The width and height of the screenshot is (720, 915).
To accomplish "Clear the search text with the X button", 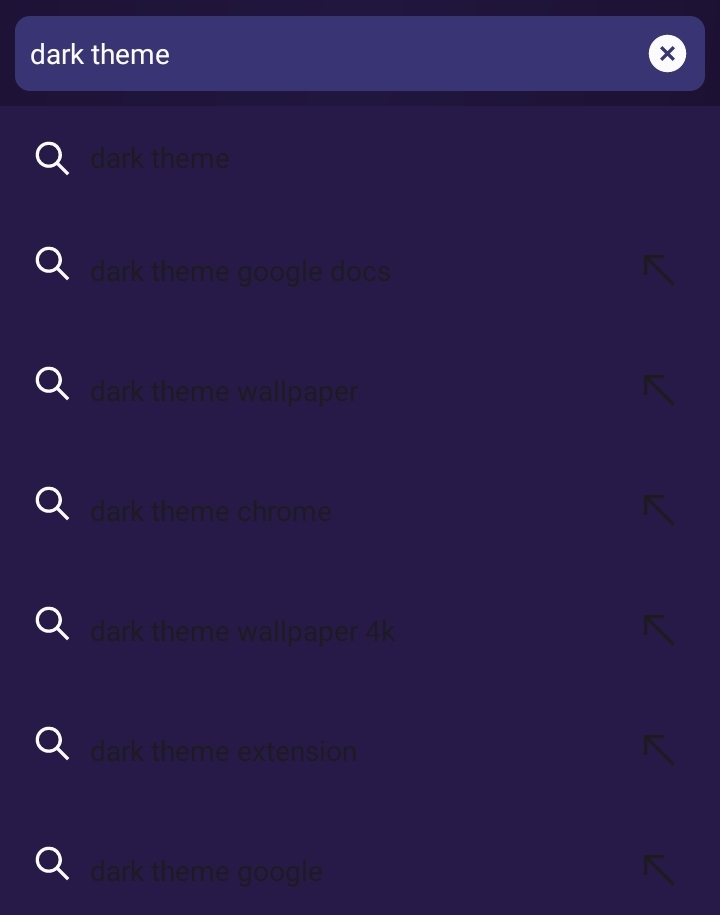I will point(667,53).
